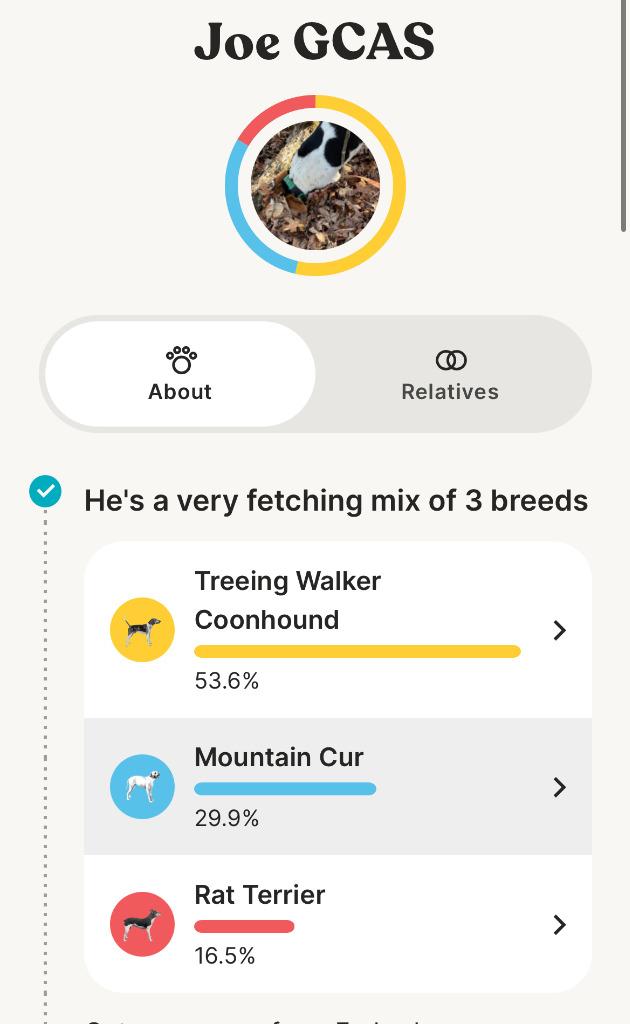Select the About tab
630x1024 pixels.
[180, 375]
